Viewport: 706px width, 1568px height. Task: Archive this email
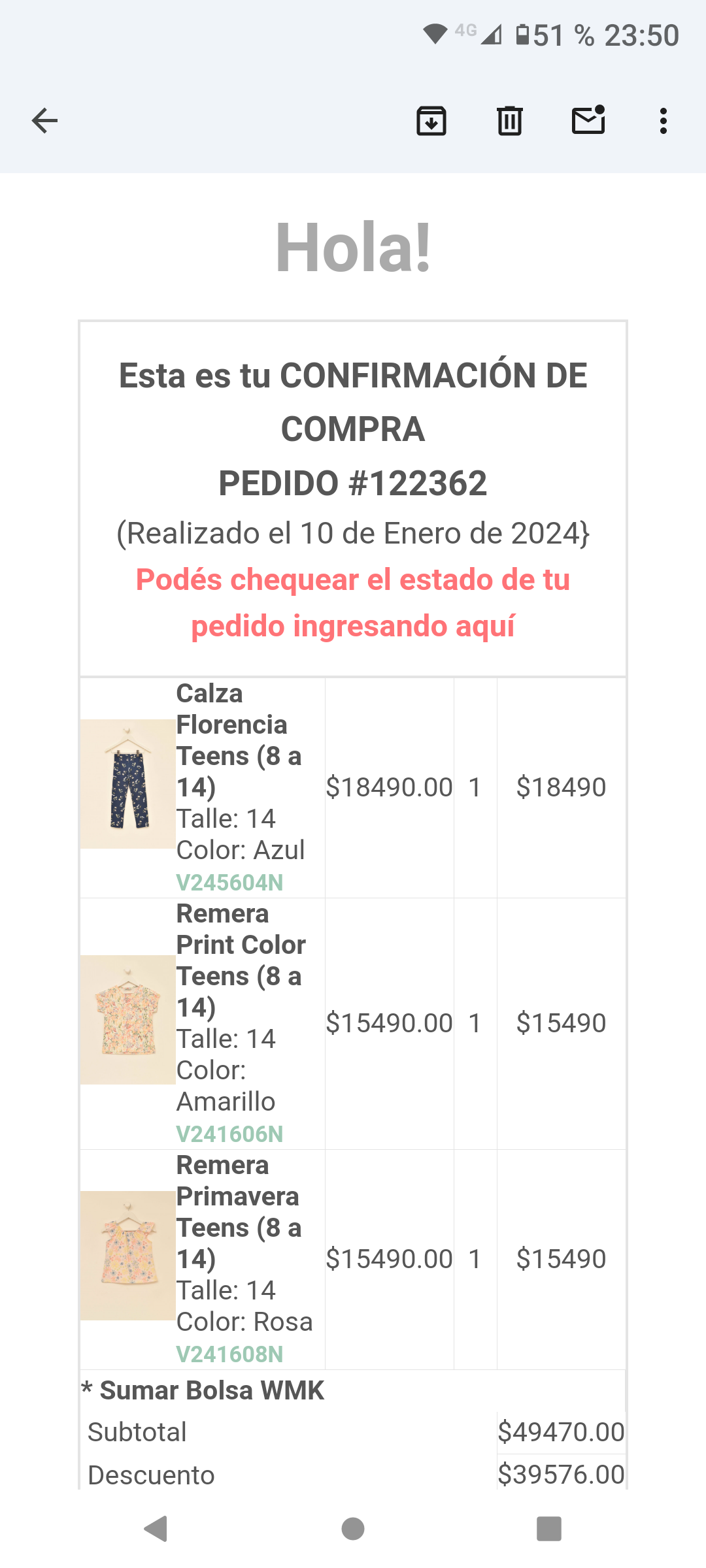pos(431,121)
